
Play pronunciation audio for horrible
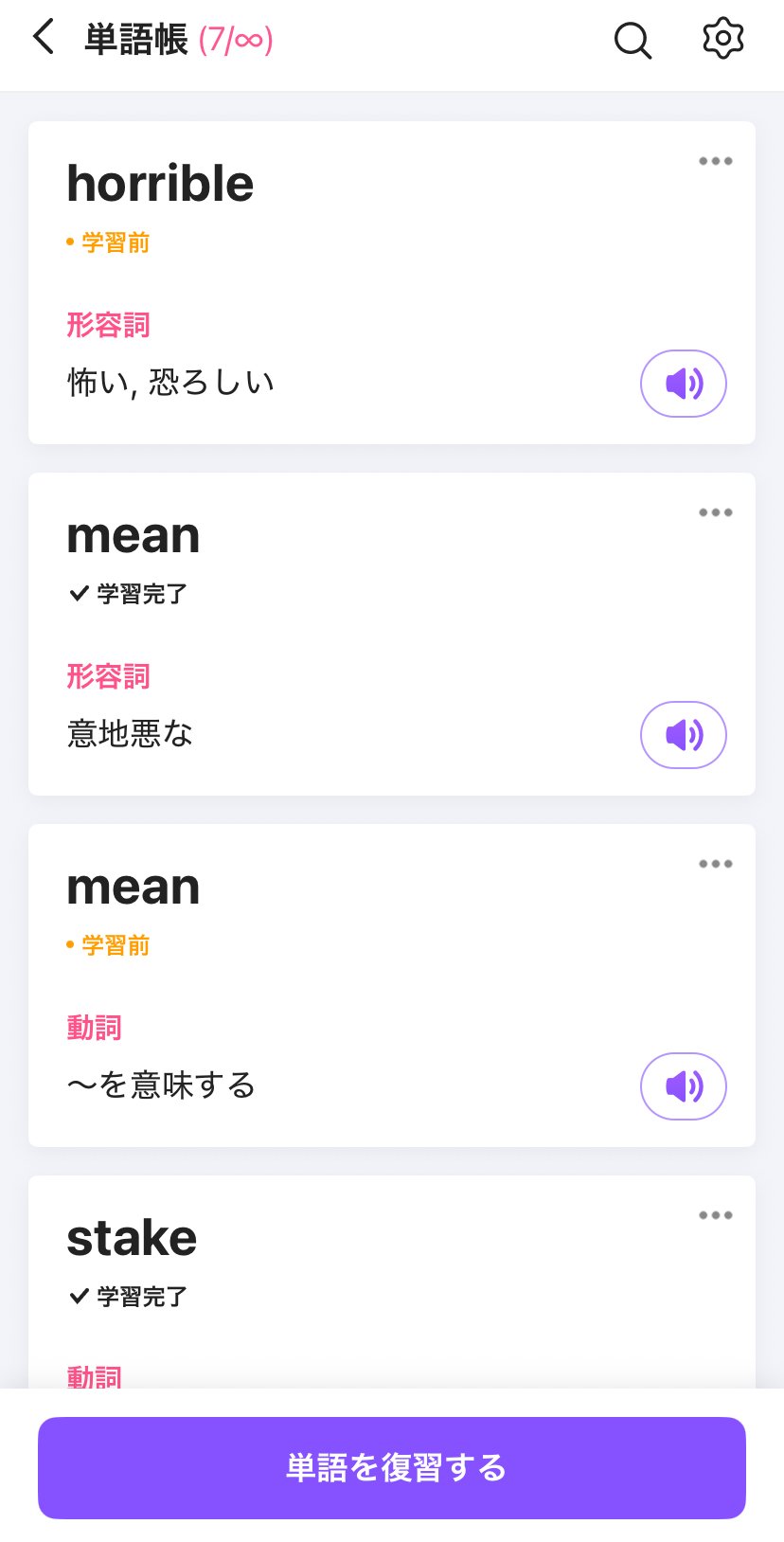click(x=684, y=384)
